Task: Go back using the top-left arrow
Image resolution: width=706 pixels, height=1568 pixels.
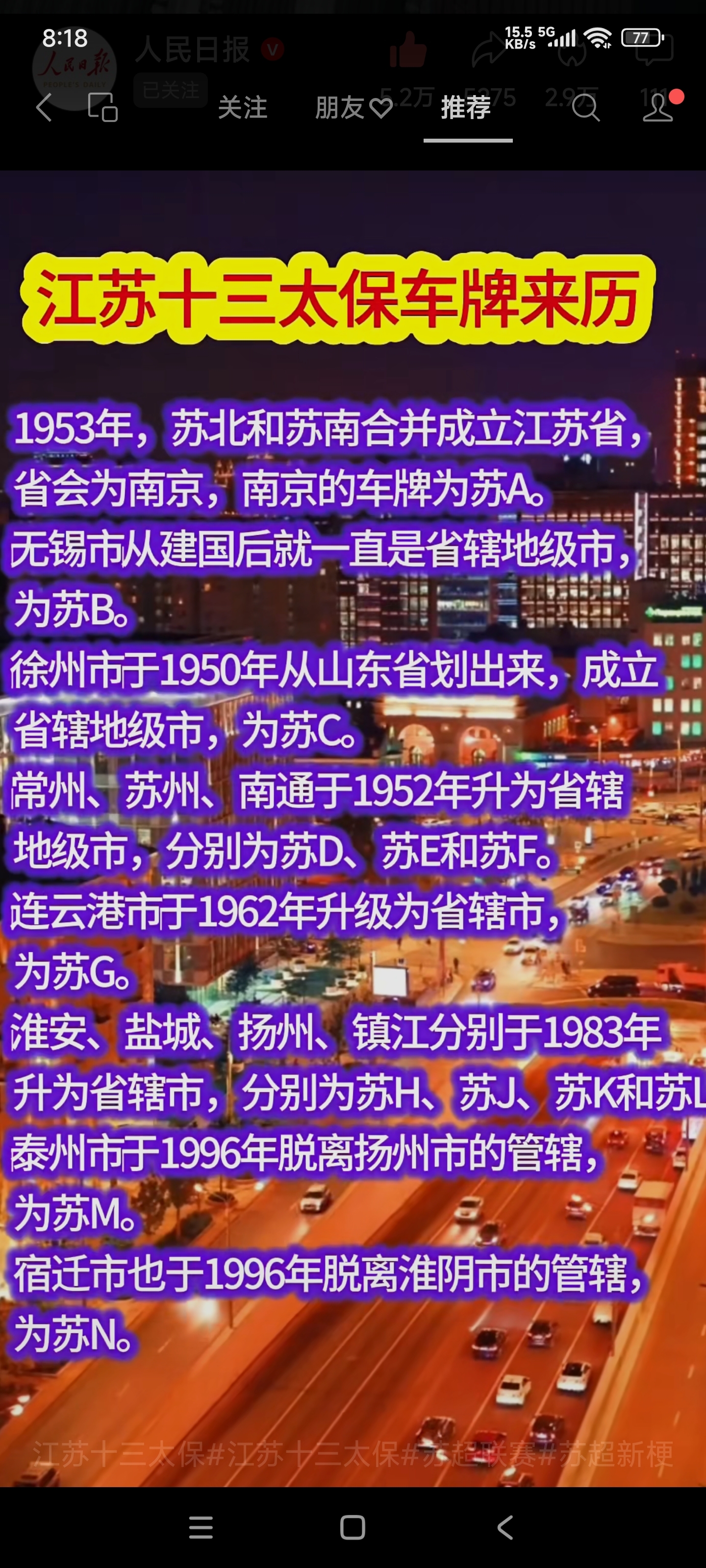Action: click(x=44, y=108)
